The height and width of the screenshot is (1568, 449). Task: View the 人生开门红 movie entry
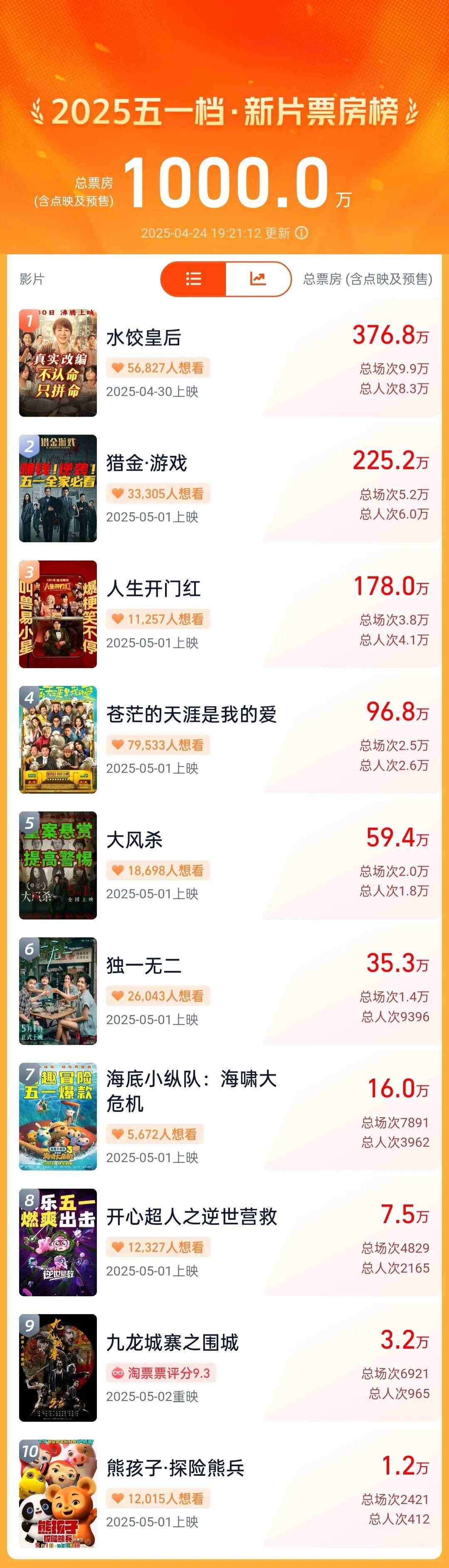coord(153,589)
